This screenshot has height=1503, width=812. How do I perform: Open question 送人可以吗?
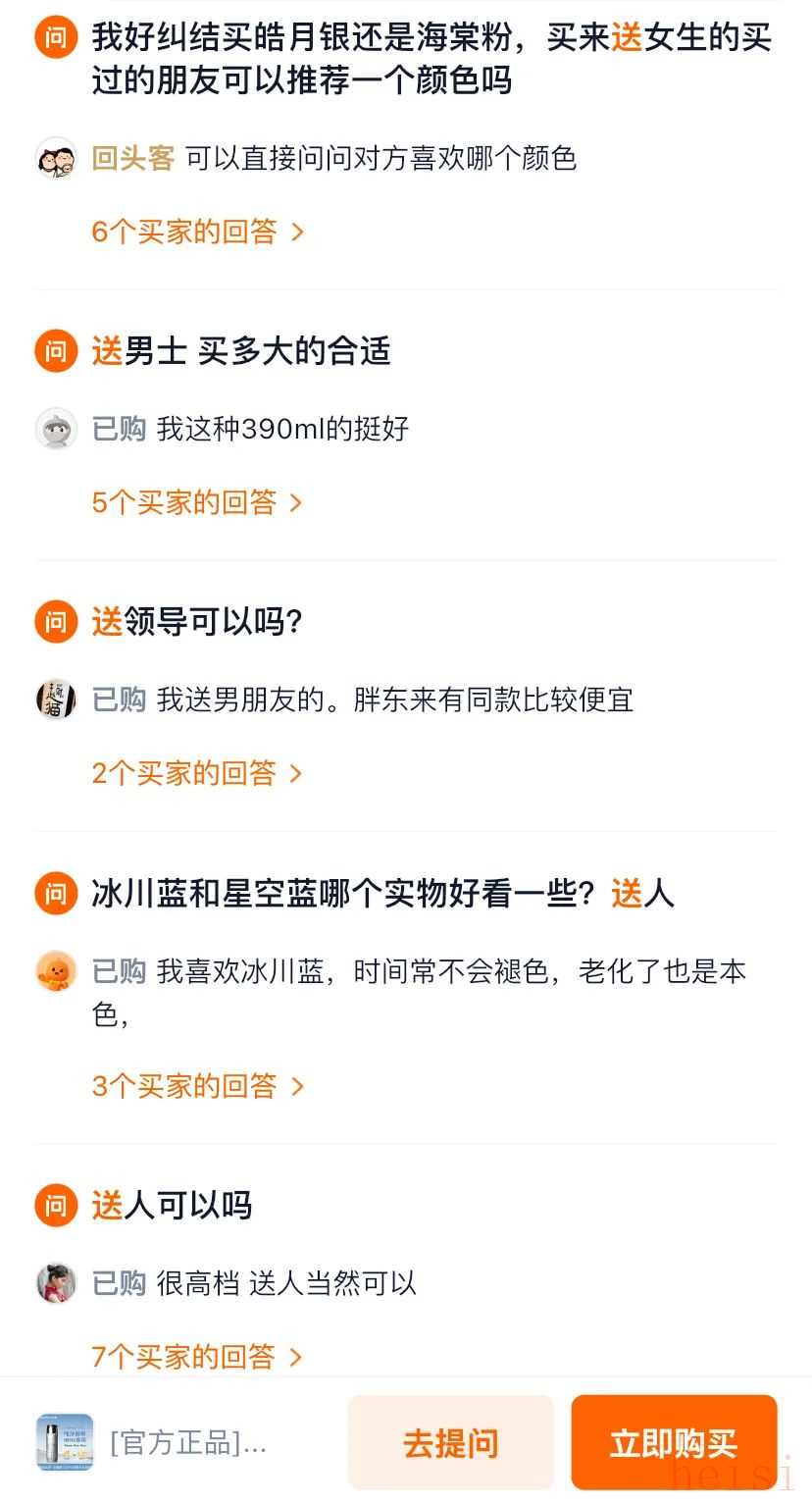click(x=172, y=1205)
